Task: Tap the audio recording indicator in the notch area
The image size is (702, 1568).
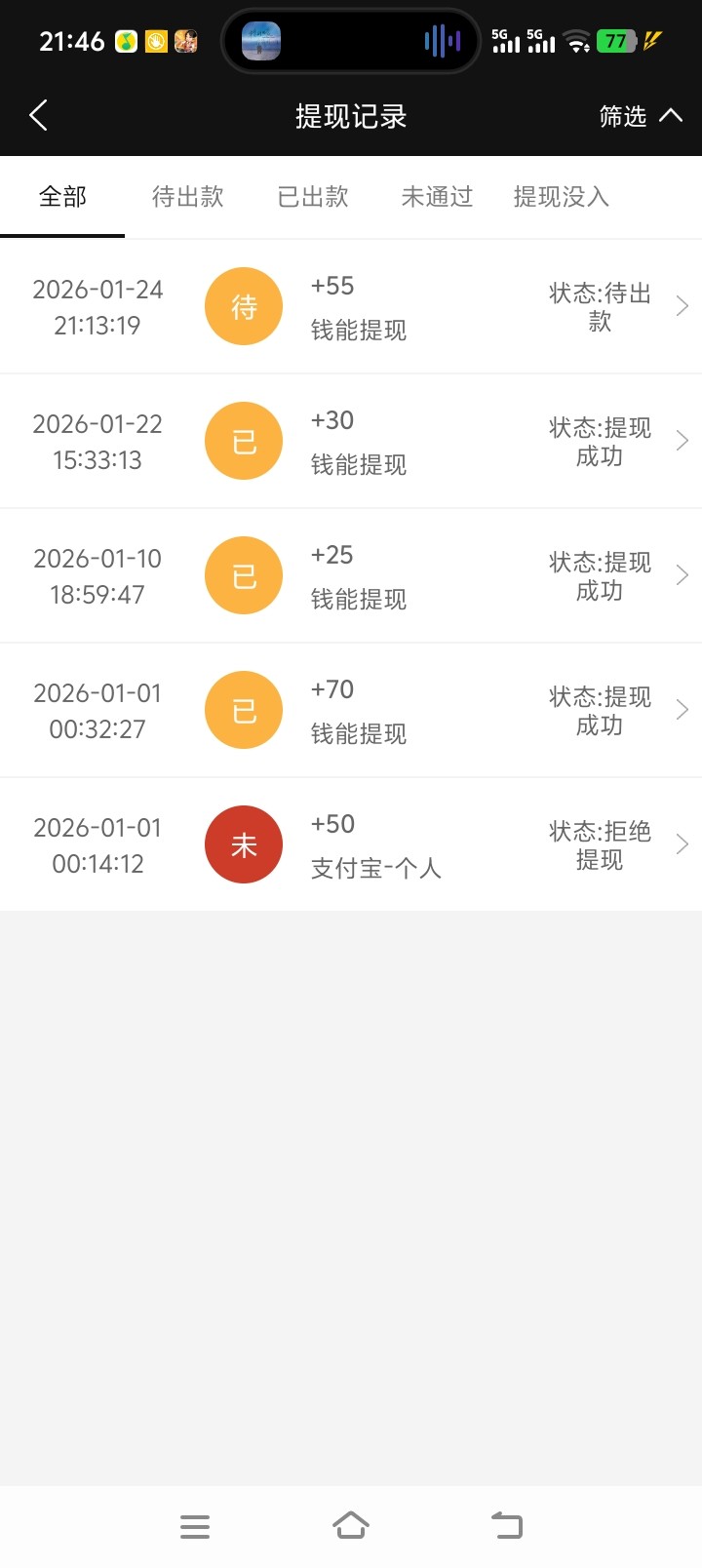Action: click(x=442, y=41)
